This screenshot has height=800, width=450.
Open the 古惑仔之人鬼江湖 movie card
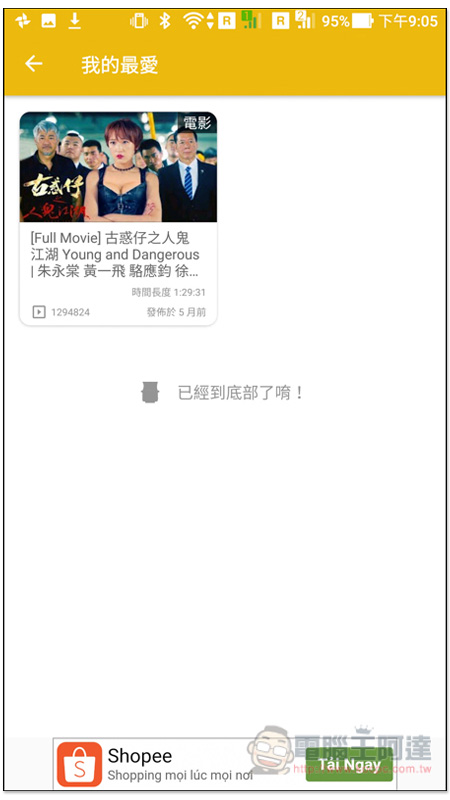point(118,218)
